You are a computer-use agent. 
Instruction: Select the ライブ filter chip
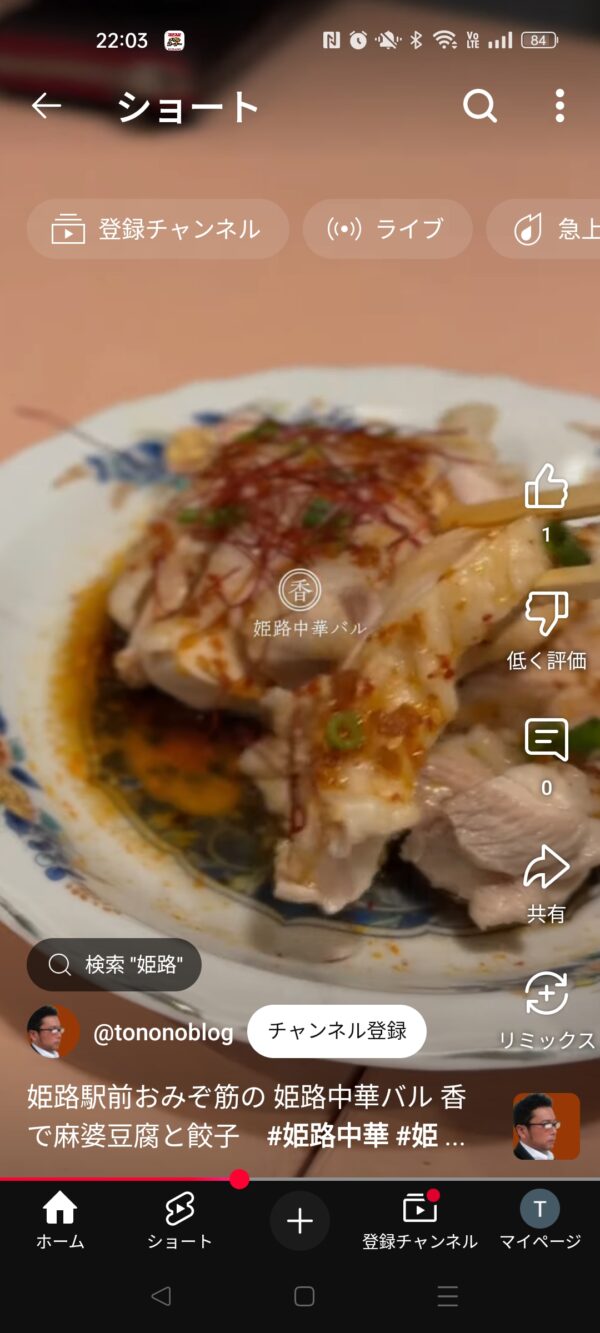(x=387, y=229)
